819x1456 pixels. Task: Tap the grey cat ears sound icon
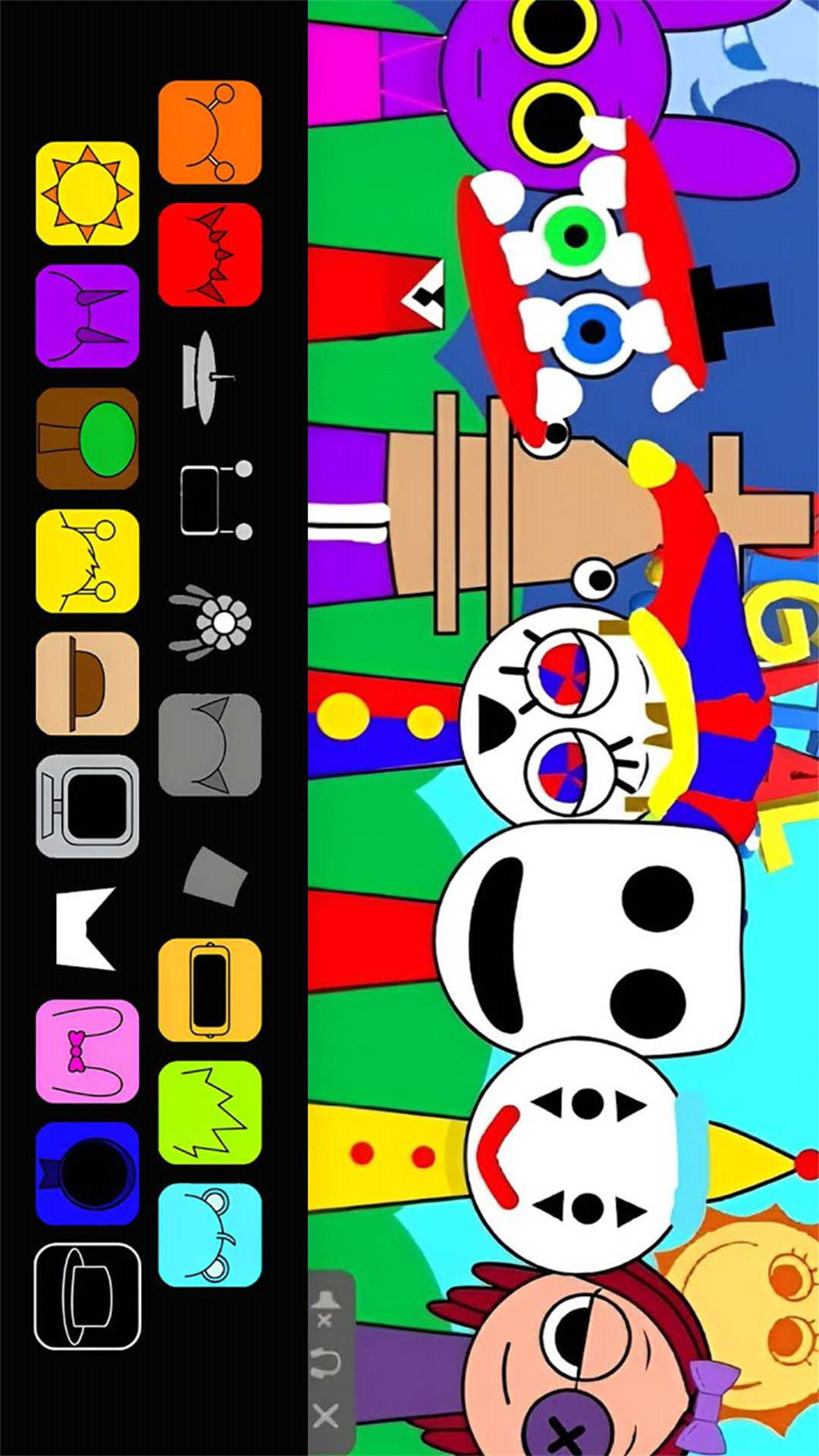(210, 745)
